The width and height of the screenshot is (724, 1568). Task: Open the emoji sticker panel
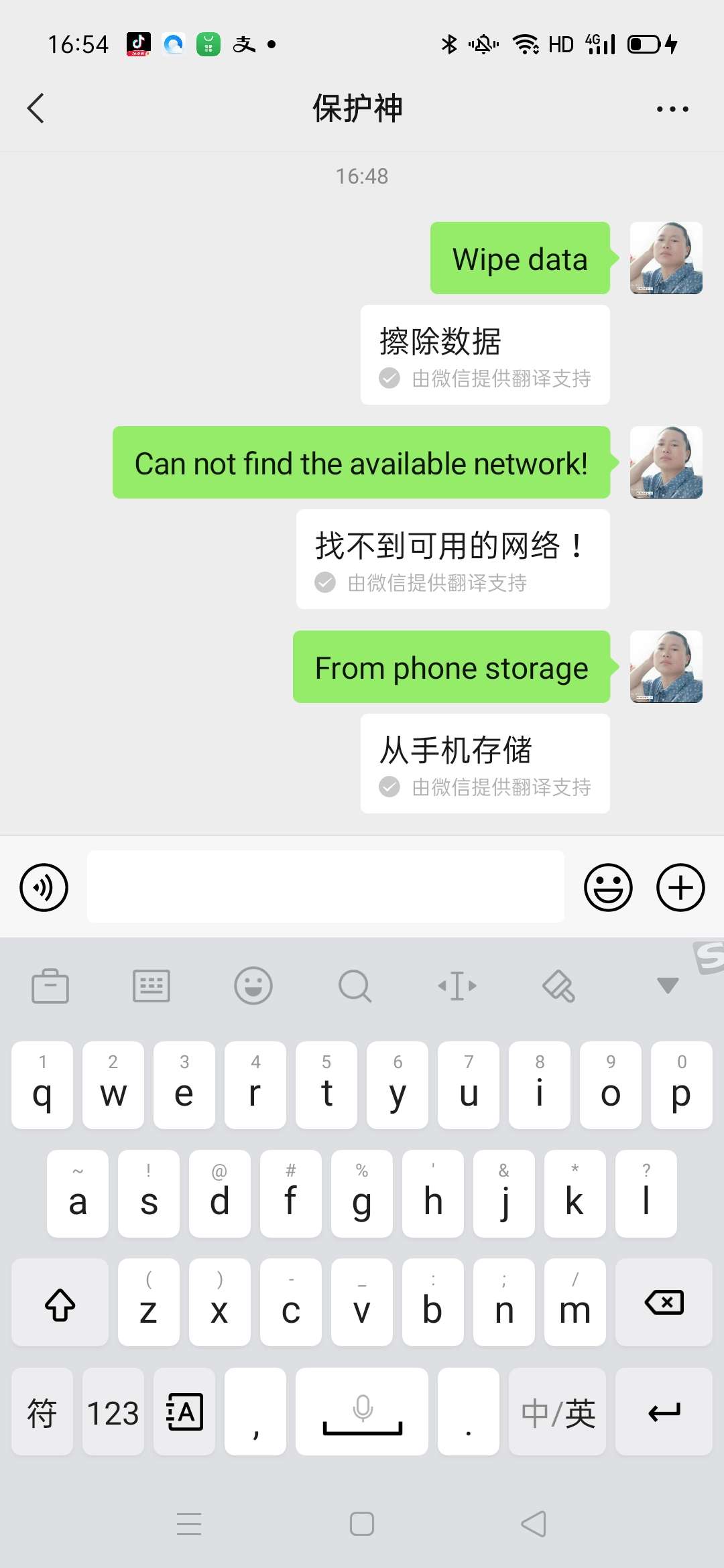point(608,887)
